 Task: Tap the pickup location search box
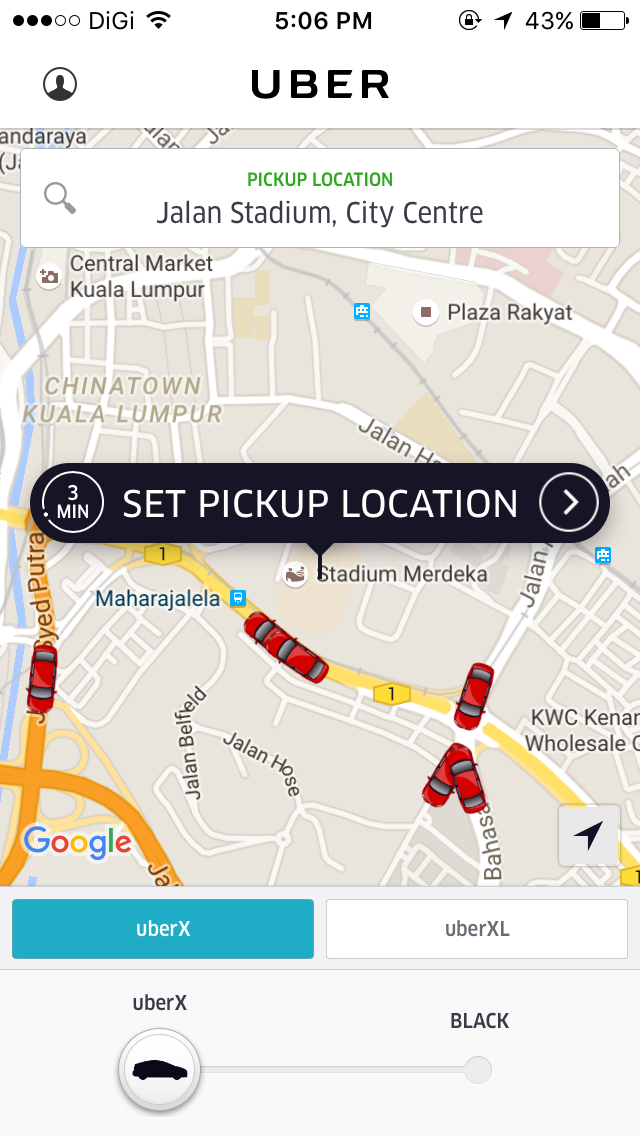[x=320, y=198]
